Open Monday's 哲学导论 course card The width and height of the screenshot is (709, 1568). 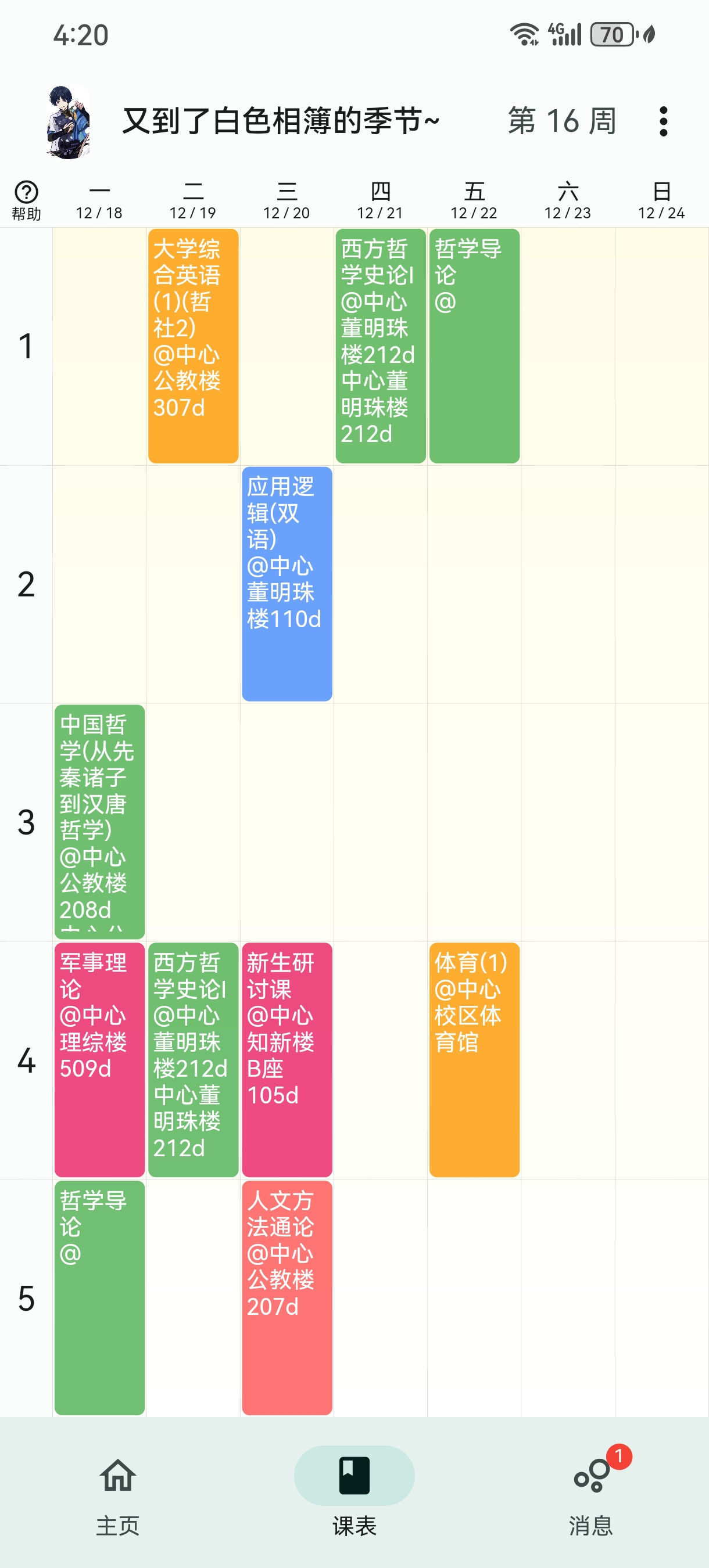(99, 1297)
